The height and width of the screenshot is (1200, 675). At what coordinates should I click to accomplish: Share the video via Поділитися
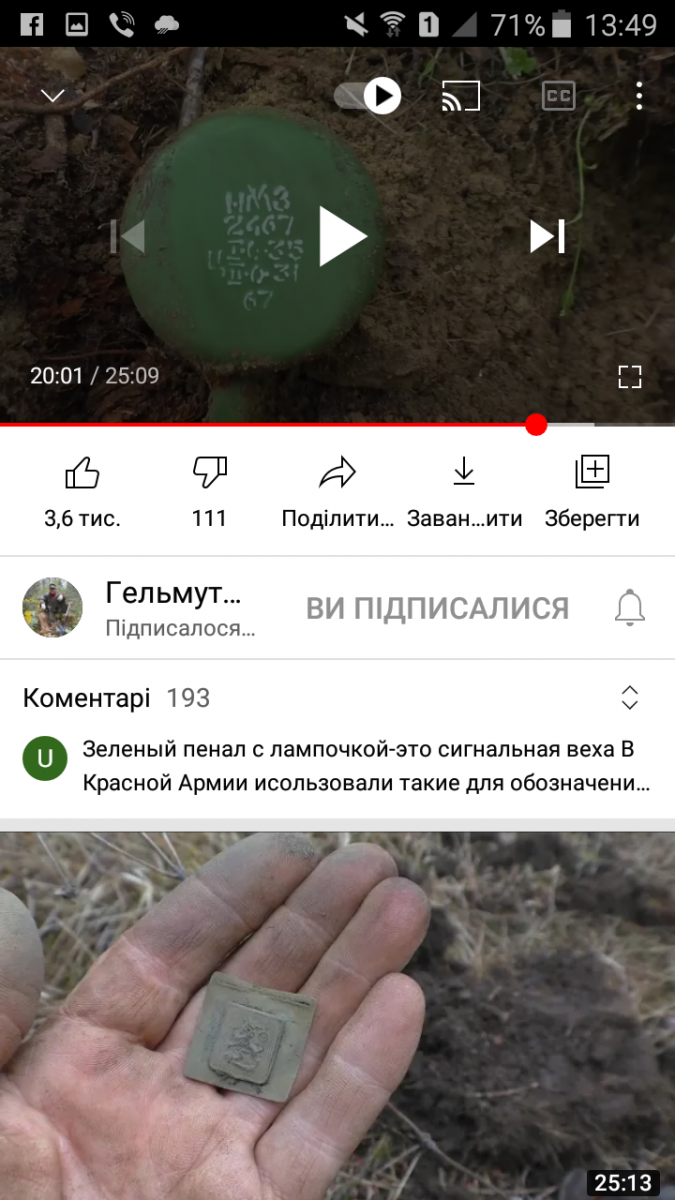[x=338, y=492]
